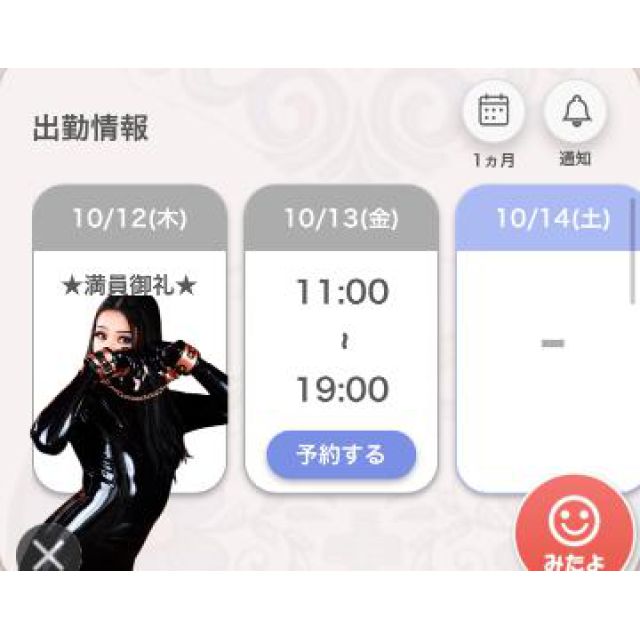The width and height of the screenshot is (640, 640).
Task: Open the 10/12(木) schedule card
Action: click(129, 340)
